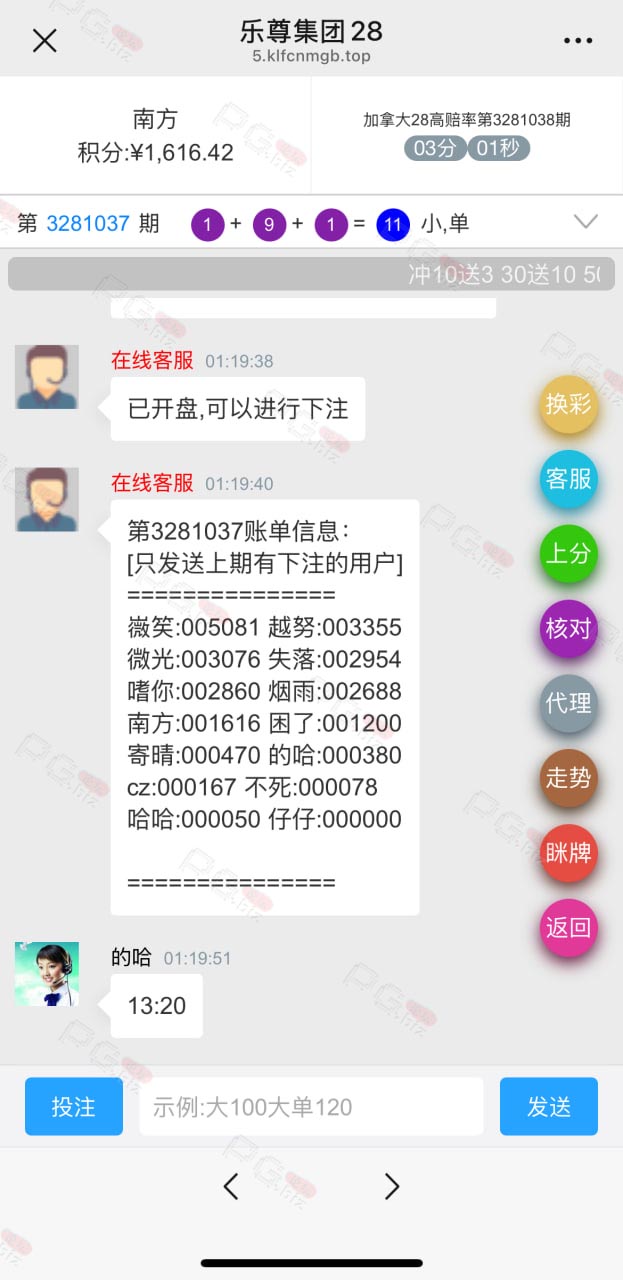
Task: Tap the green 上分 button
Action: pyautogui.click(x=569, y=553)
